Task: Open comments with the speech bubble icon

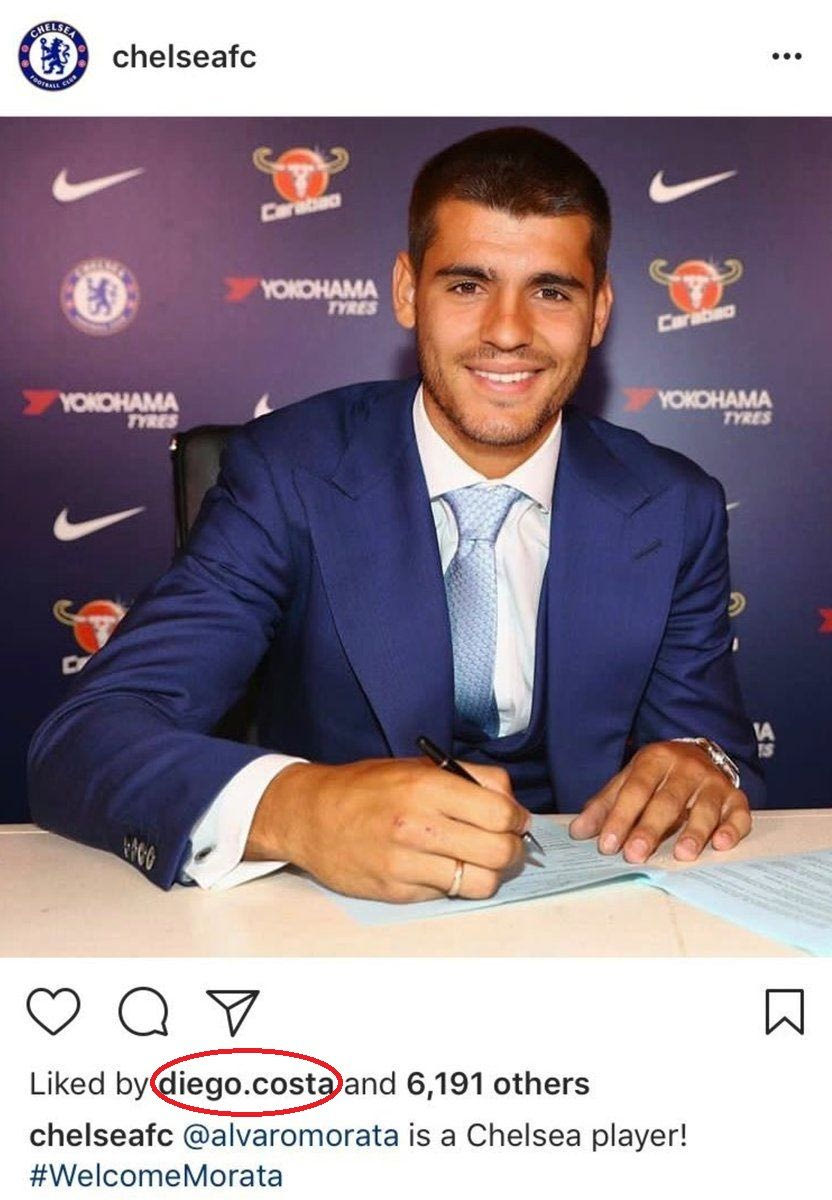Action: tap(143, 1011)
